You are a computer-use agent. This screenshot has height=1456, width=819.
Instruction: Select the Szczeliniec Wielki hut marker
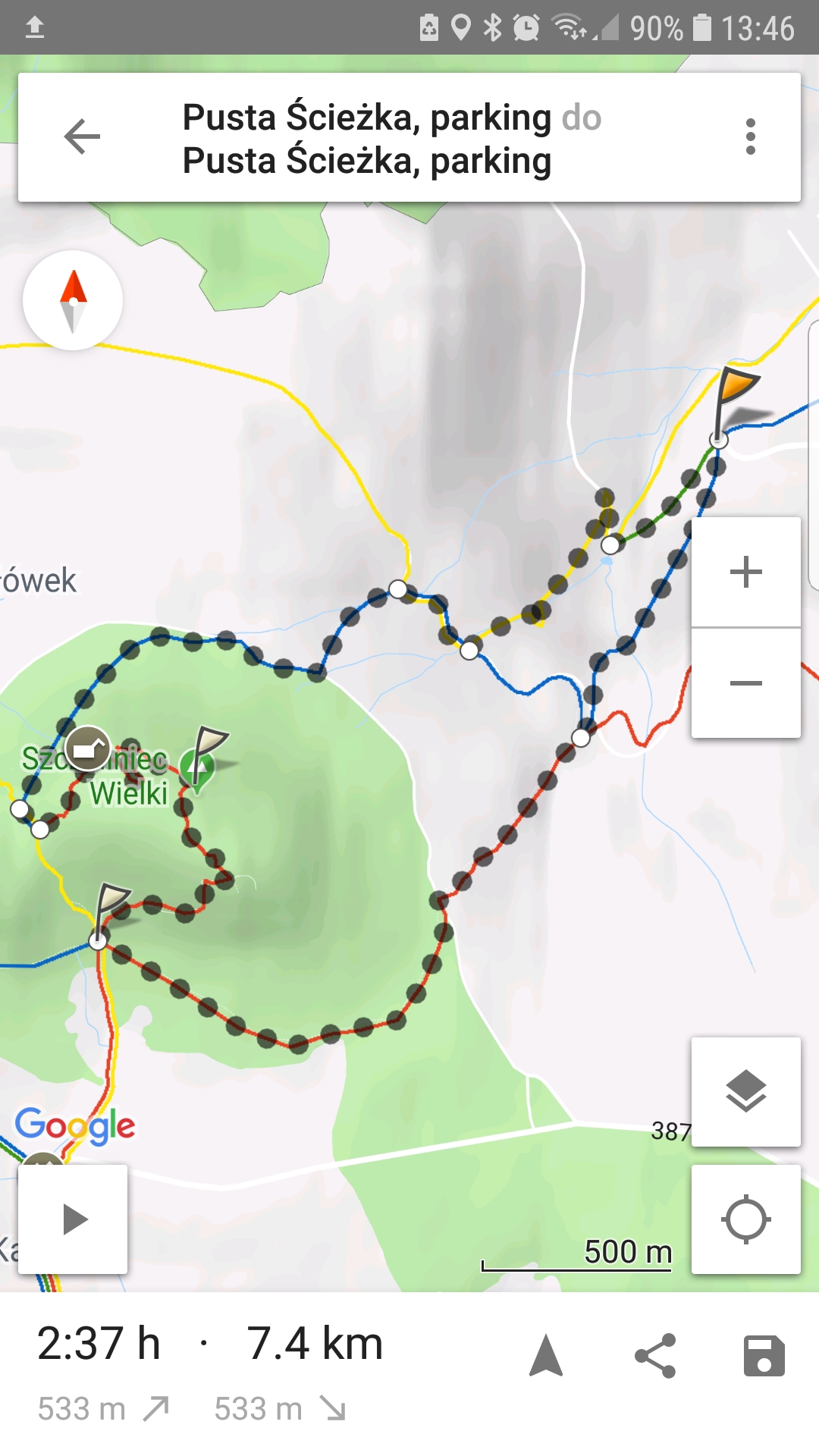coord(88,748)
